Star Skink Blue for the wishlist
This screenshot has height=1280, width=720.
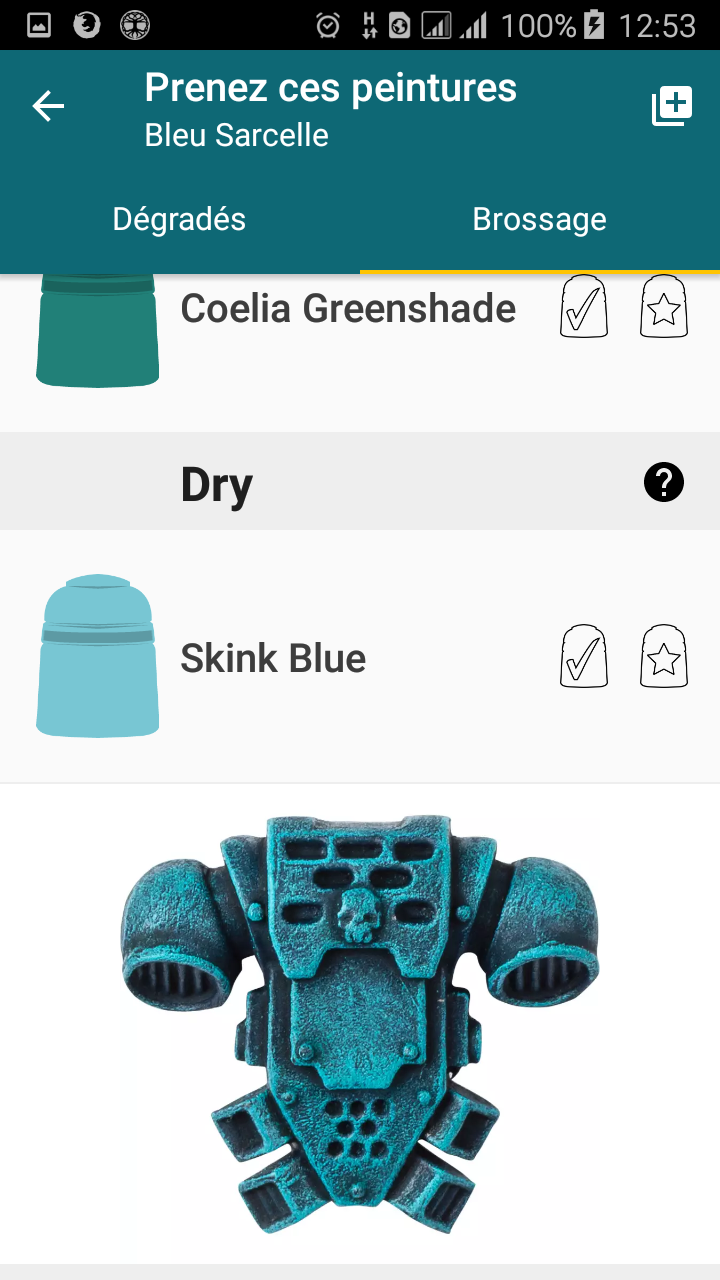click(664, 657)
